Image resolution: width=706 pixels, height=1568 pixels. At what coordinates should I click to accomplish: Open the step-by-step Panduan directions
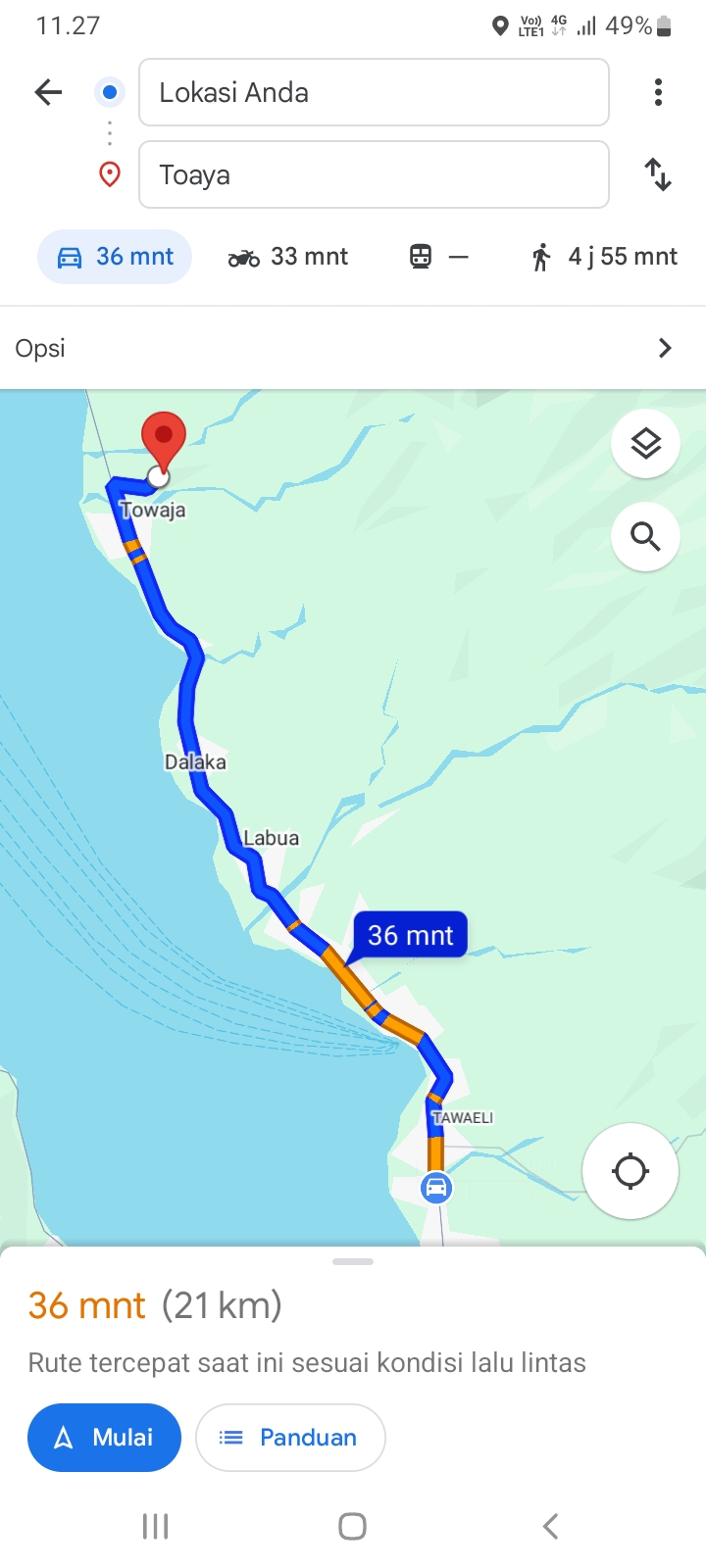(290, 1438)
